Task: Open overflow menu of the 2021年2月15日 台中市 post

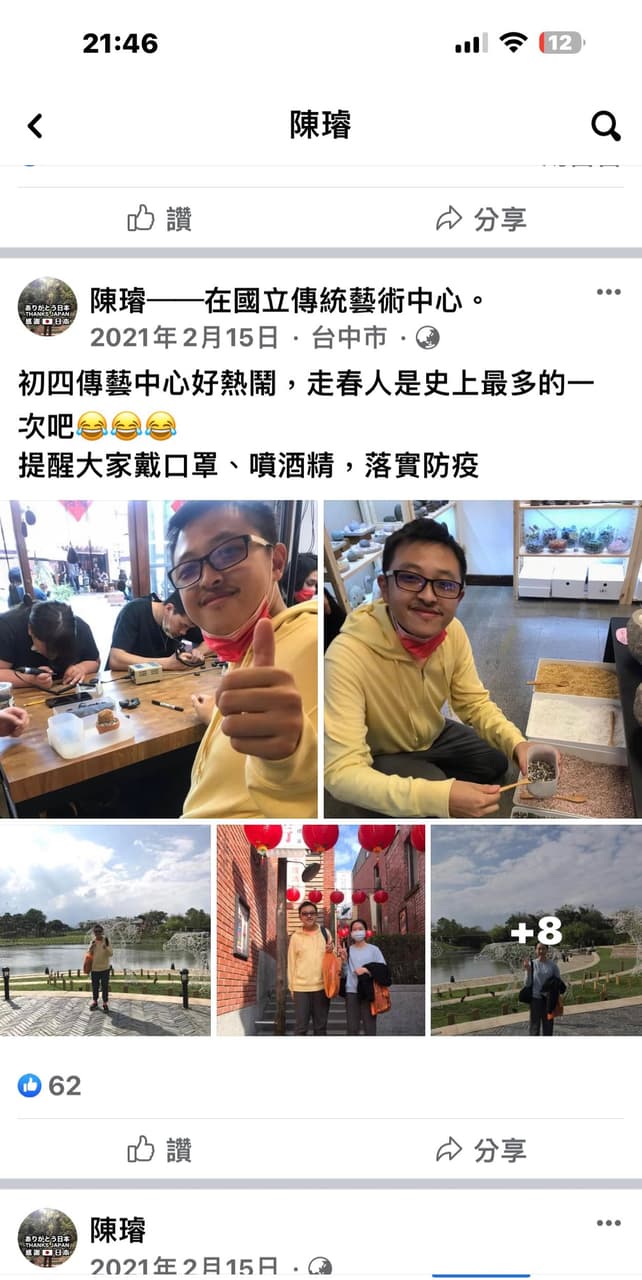Action: [608, 292]
